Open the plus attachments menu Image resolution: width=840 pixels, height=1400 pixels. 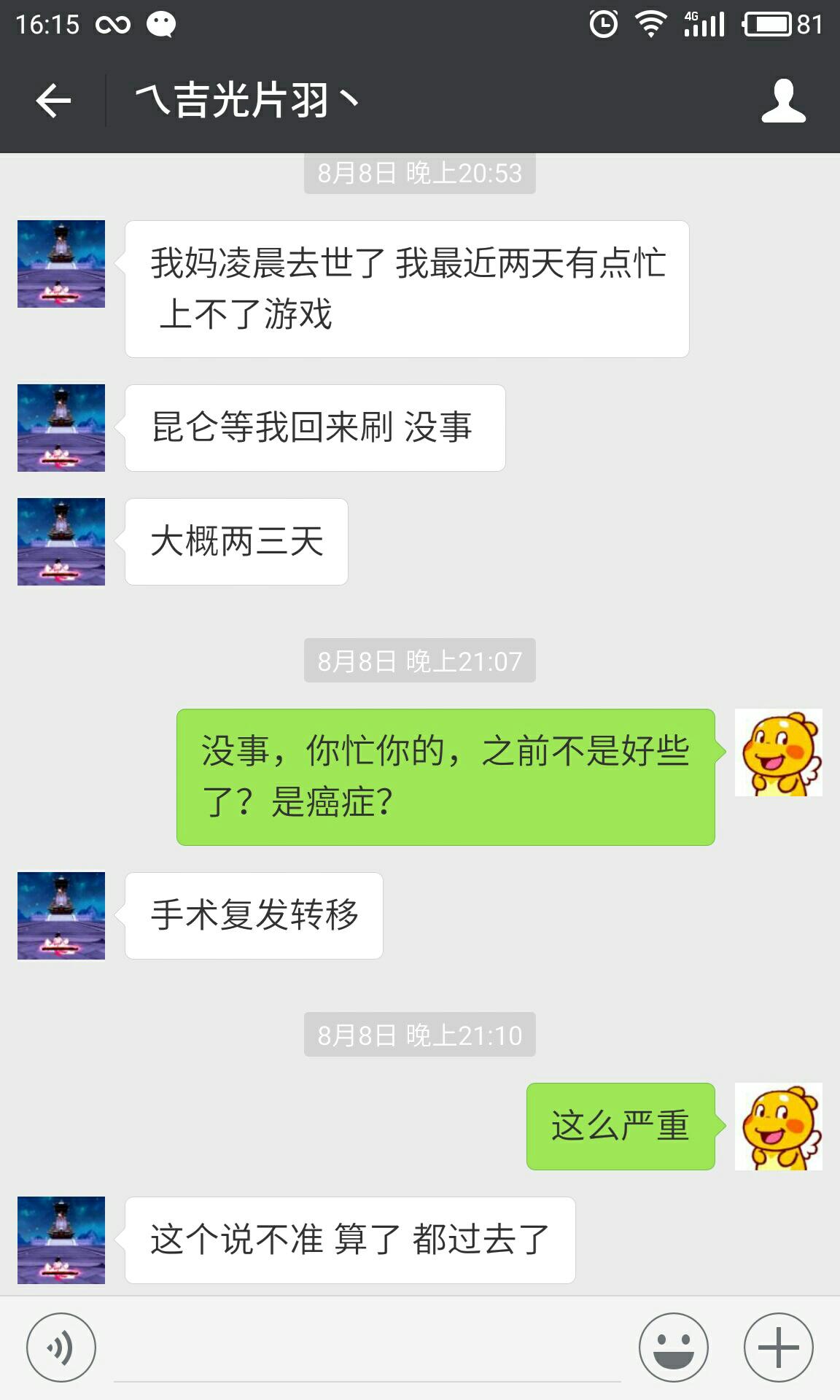778,1347
